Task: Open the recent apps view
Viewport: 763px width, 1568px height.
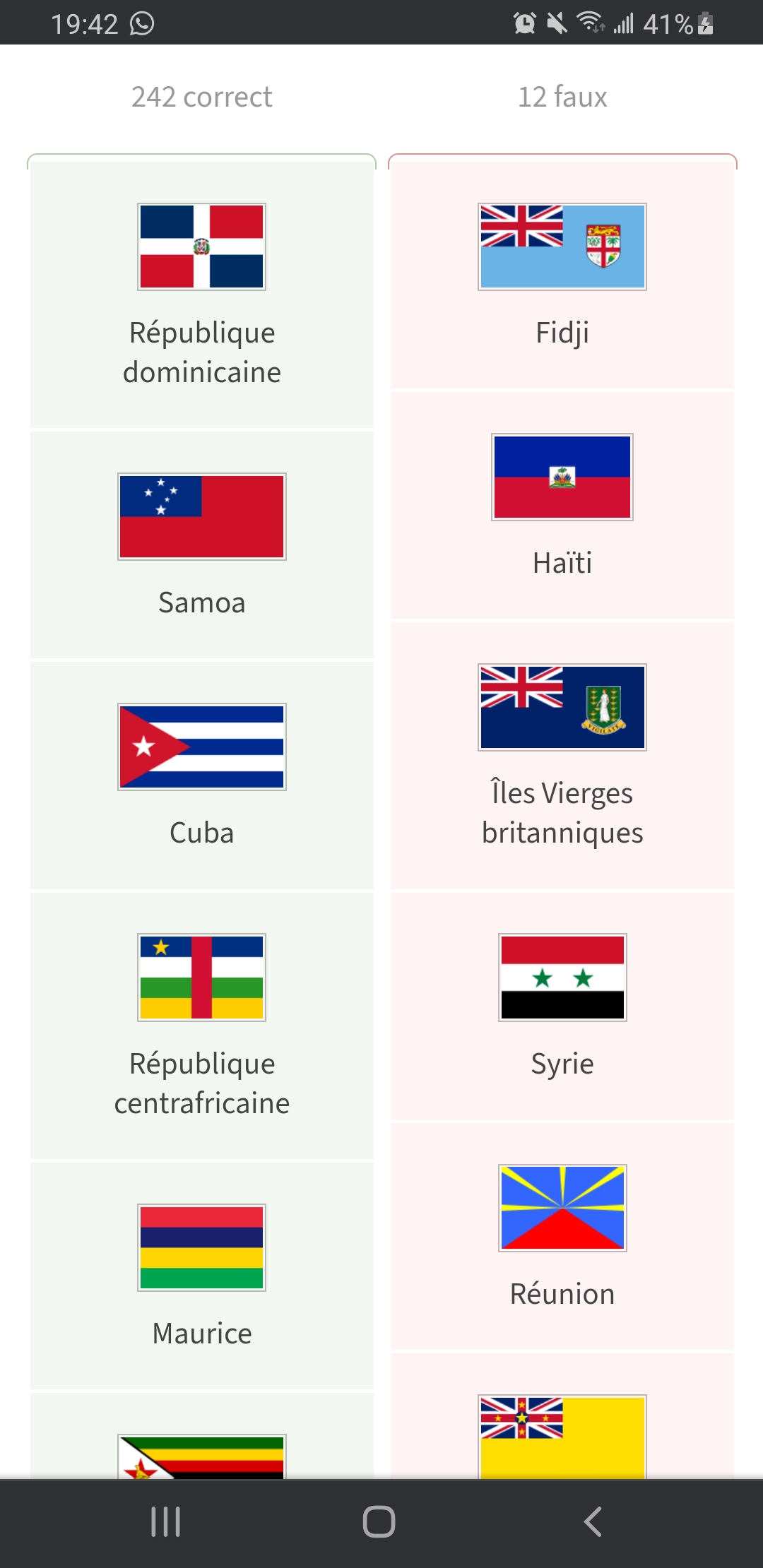Action: click(x=166, y=1521)
